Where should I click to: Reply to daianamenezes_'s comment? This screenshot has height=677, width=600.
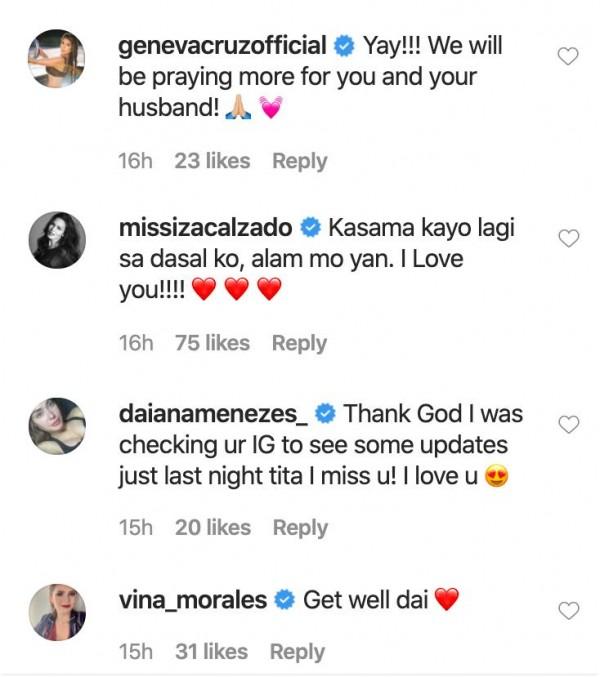click(x=300, y=528)
